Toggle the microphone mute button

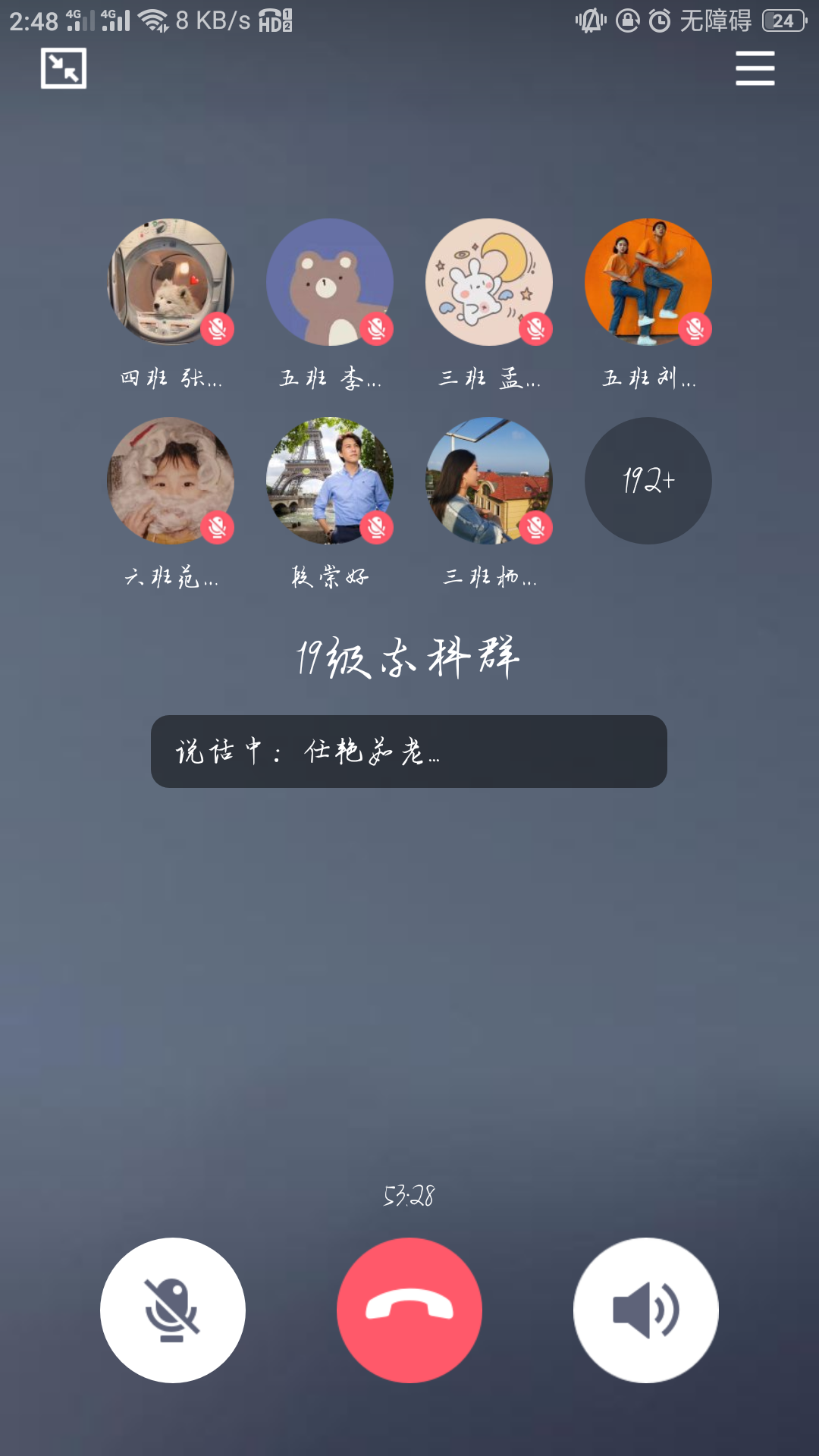click(173, 1310)
